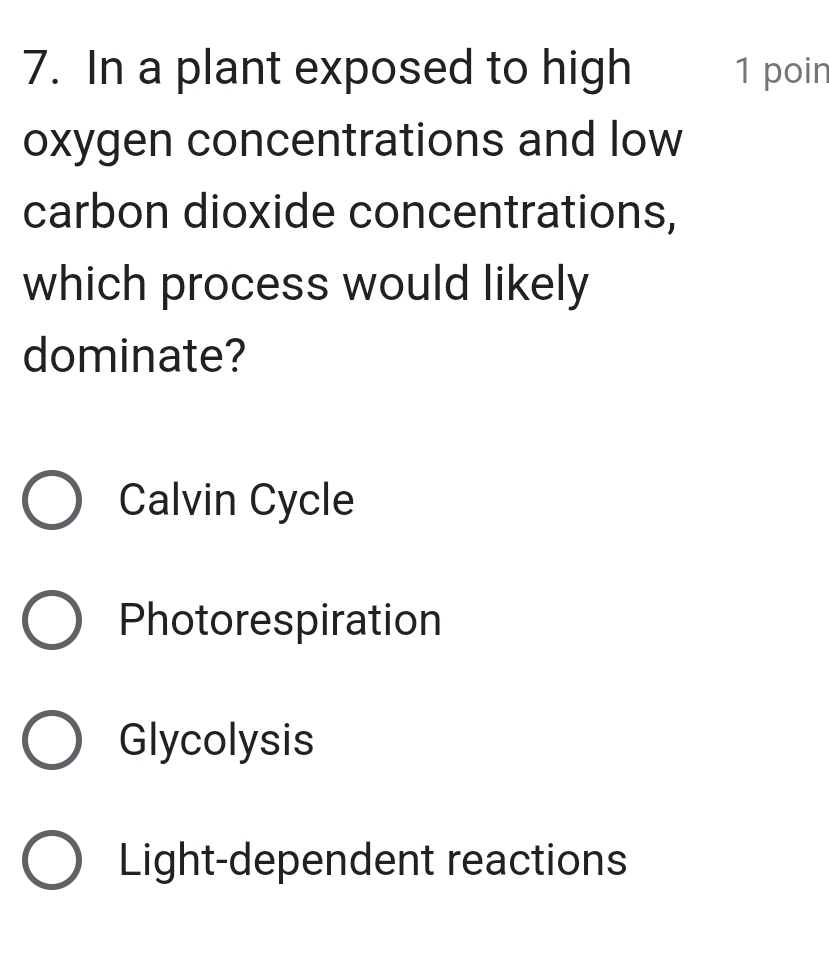This screenshot has width=829, height=966.
Task: Choose Photorespiration as the answer
Action: click(x=52, y=620)
